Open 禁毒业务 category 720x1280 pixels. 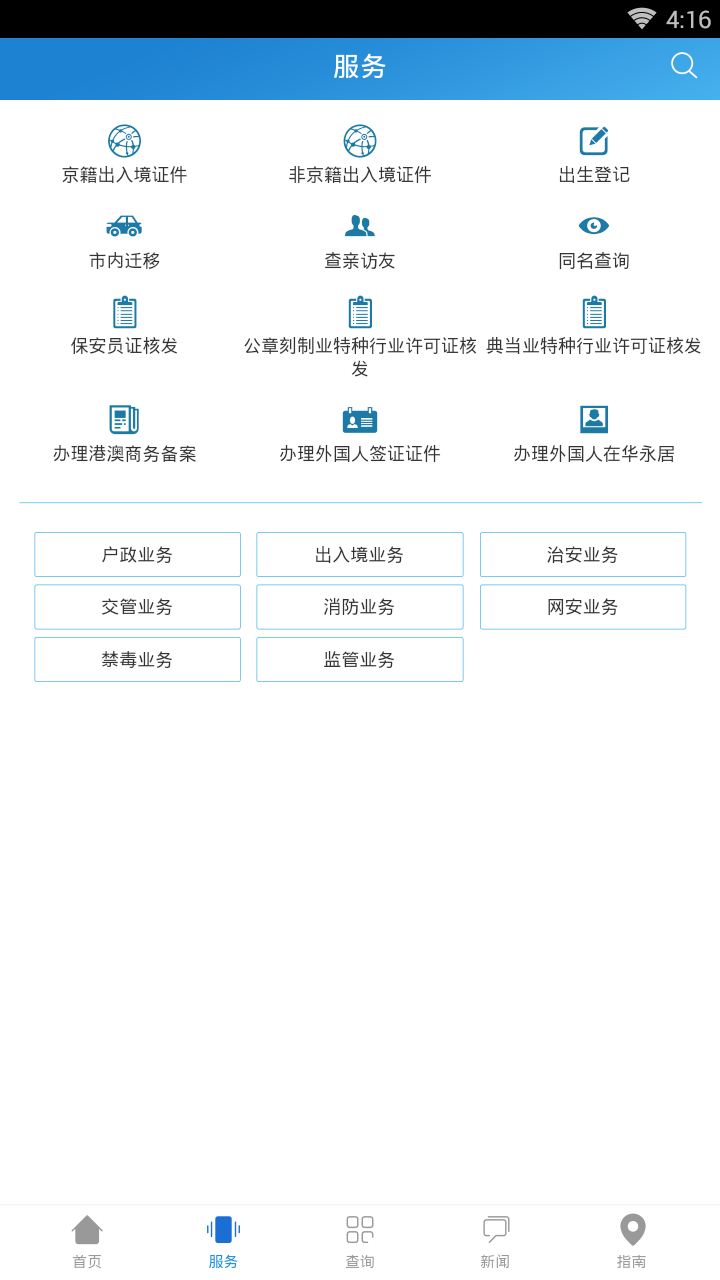(x=137, y=660)
